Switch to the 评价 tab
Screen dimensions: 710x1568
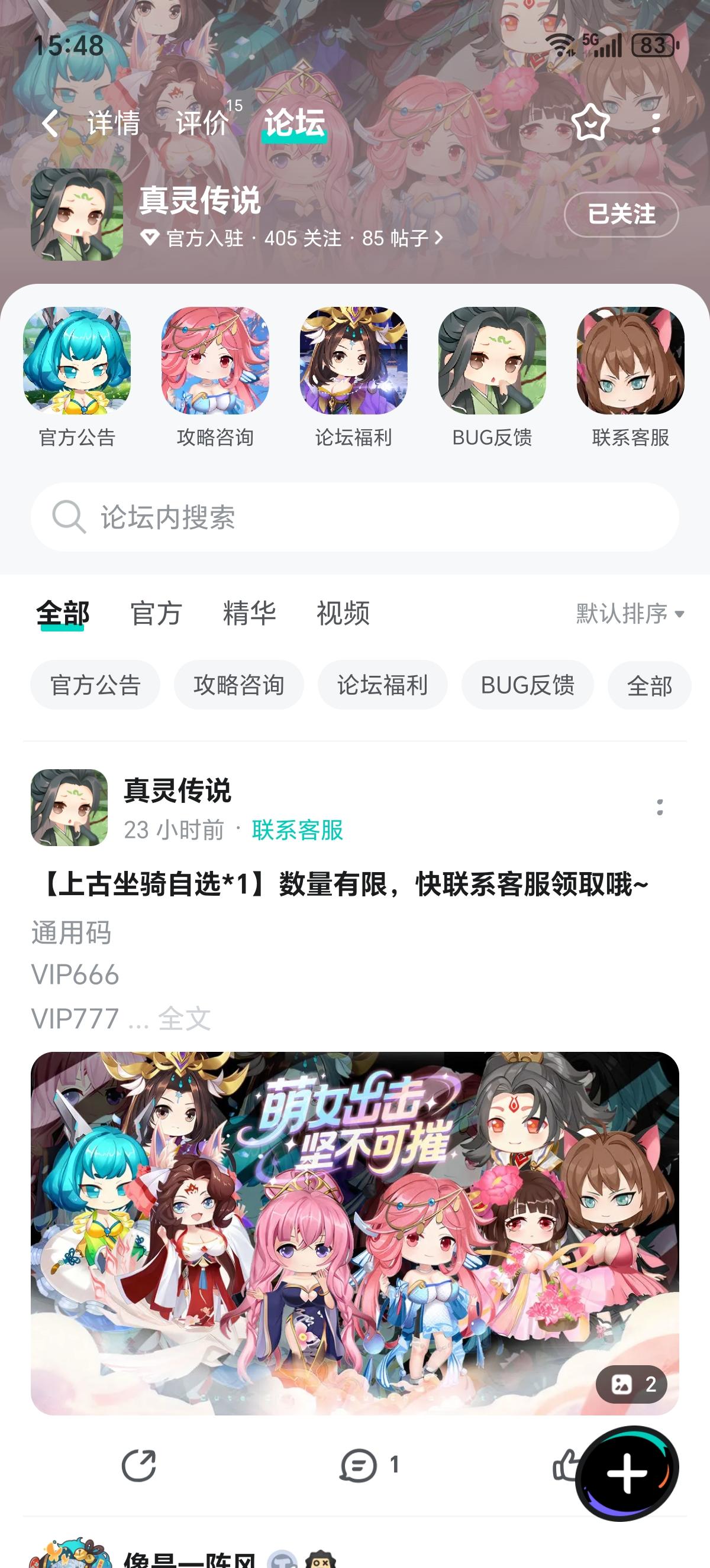click(202, 124)
